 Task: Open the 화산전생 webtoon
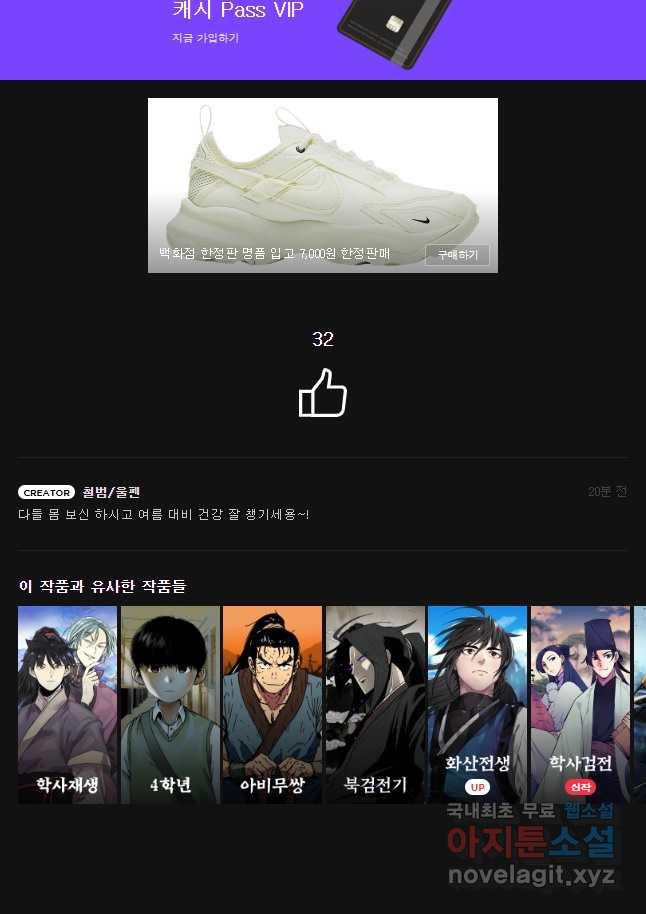pyautogui.click(x=477, y=704)
